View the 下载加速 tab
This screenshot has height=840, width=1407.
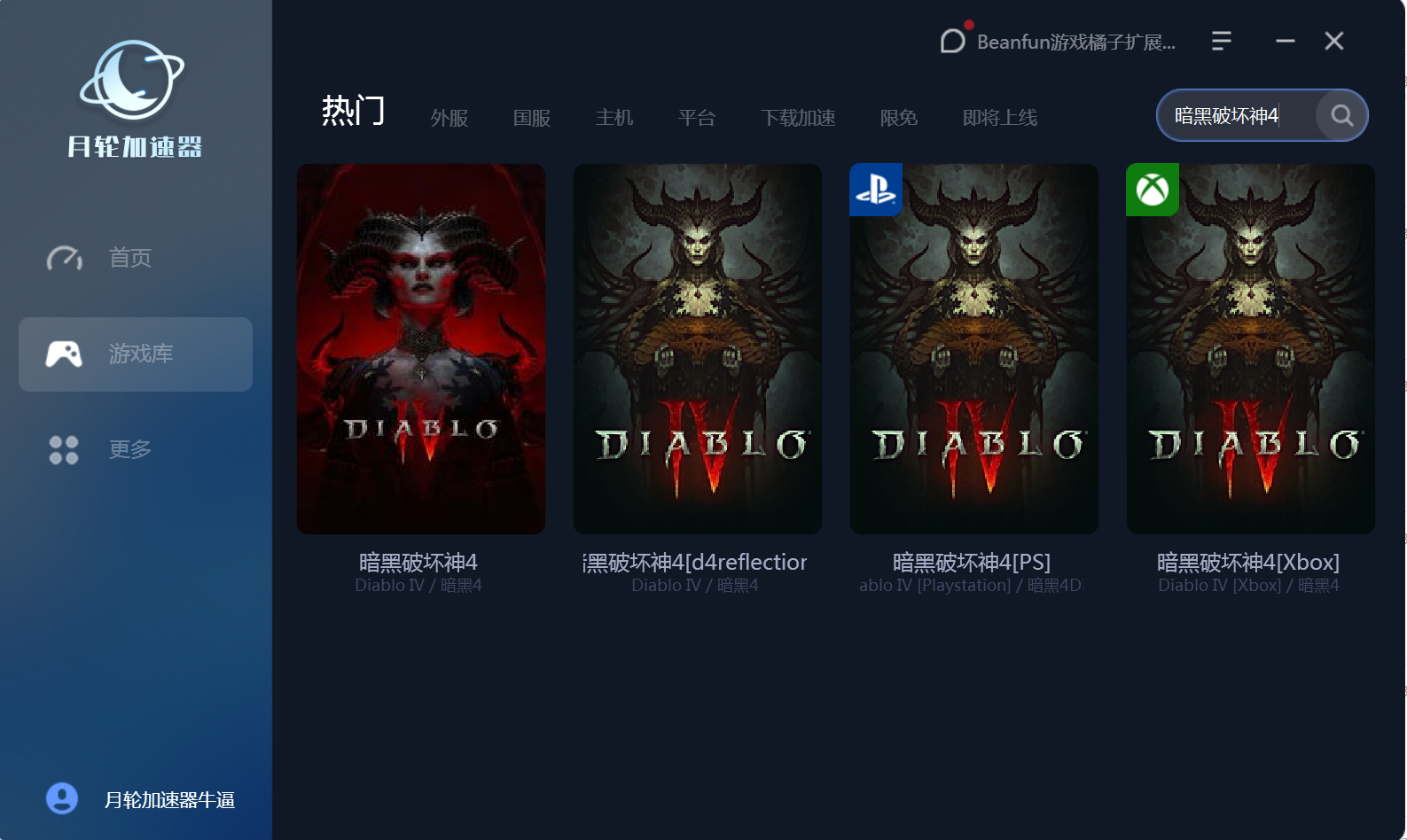(798, 118)
